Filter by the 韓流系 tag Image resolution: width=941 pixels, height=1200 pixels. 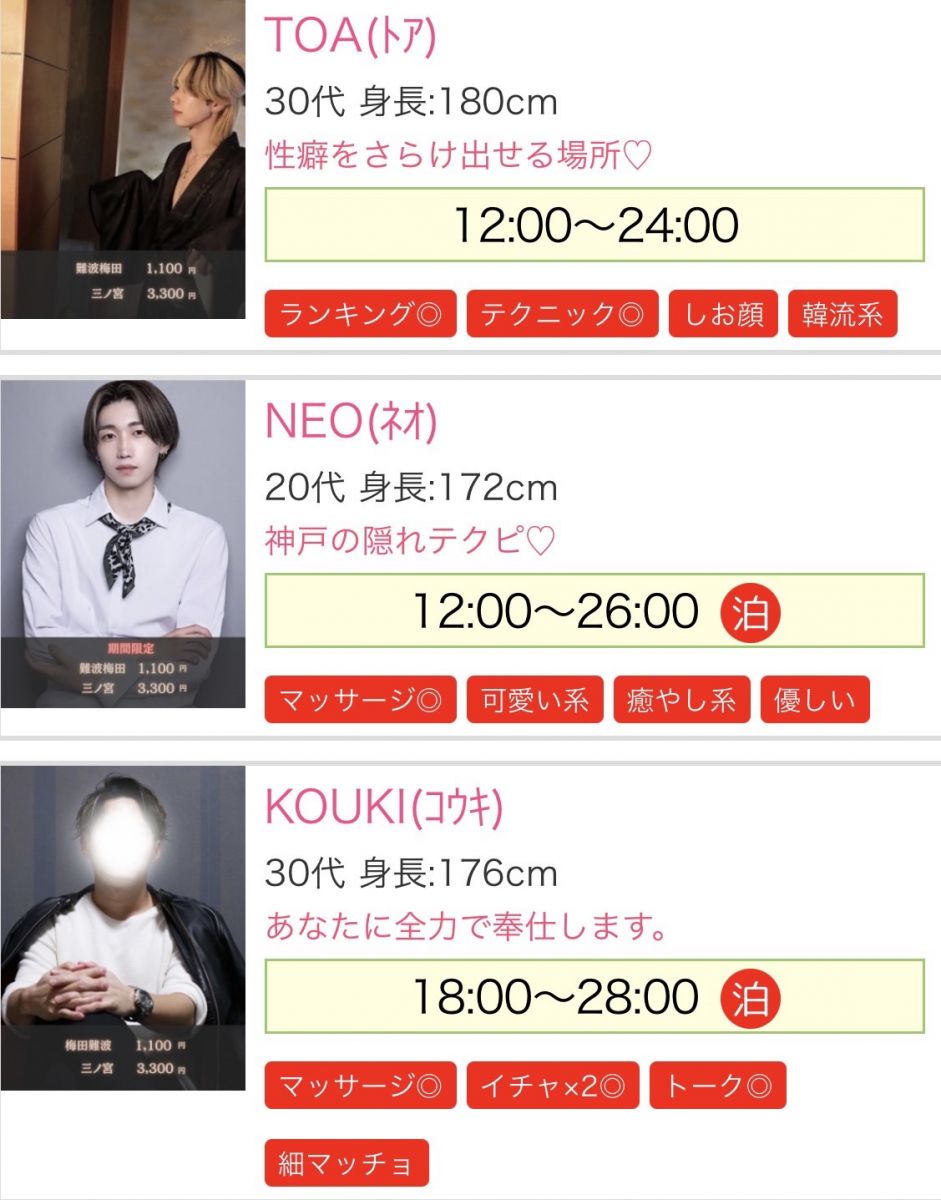pyautogui.click(x=843, y=315)
